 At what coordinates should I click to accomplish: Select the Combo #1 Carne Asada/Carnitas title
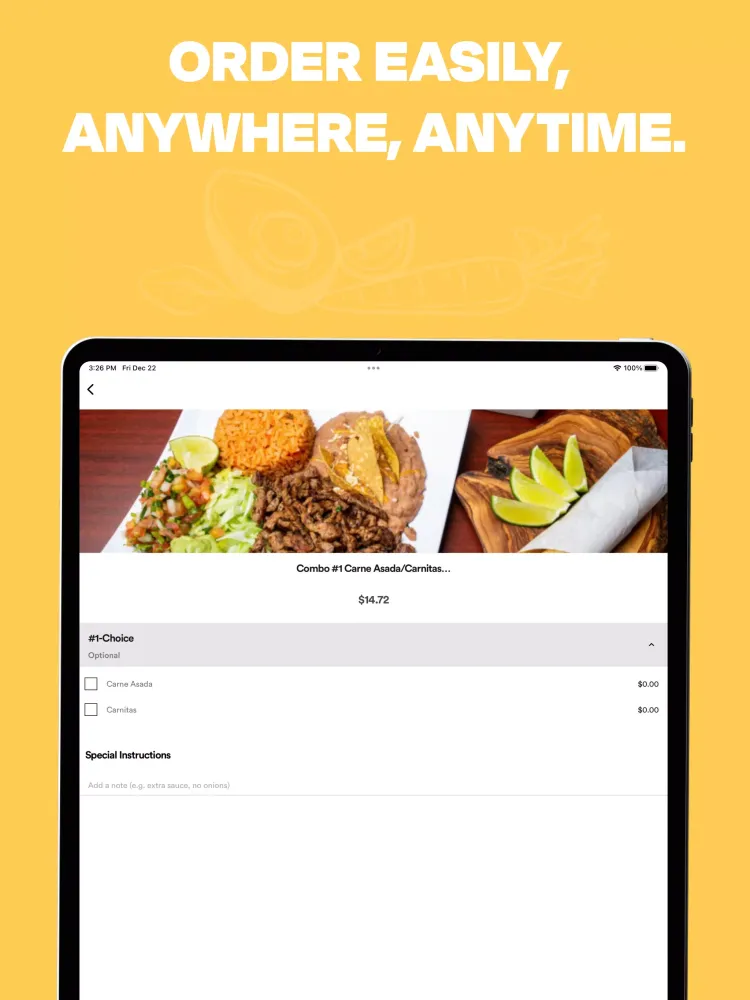click(x=374, y=567)
